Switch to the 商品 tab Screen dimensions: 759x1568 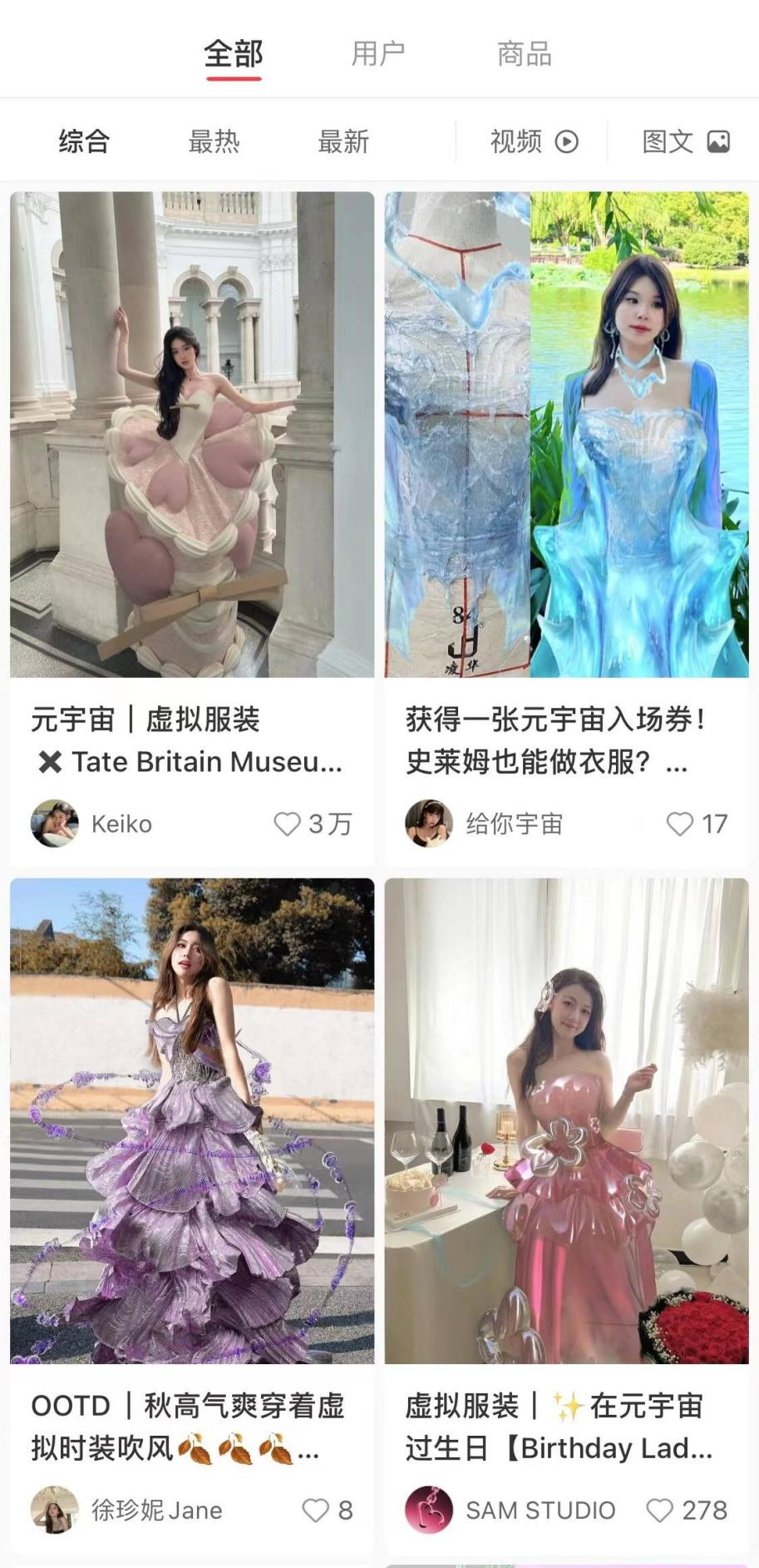(x=524, y=54)
